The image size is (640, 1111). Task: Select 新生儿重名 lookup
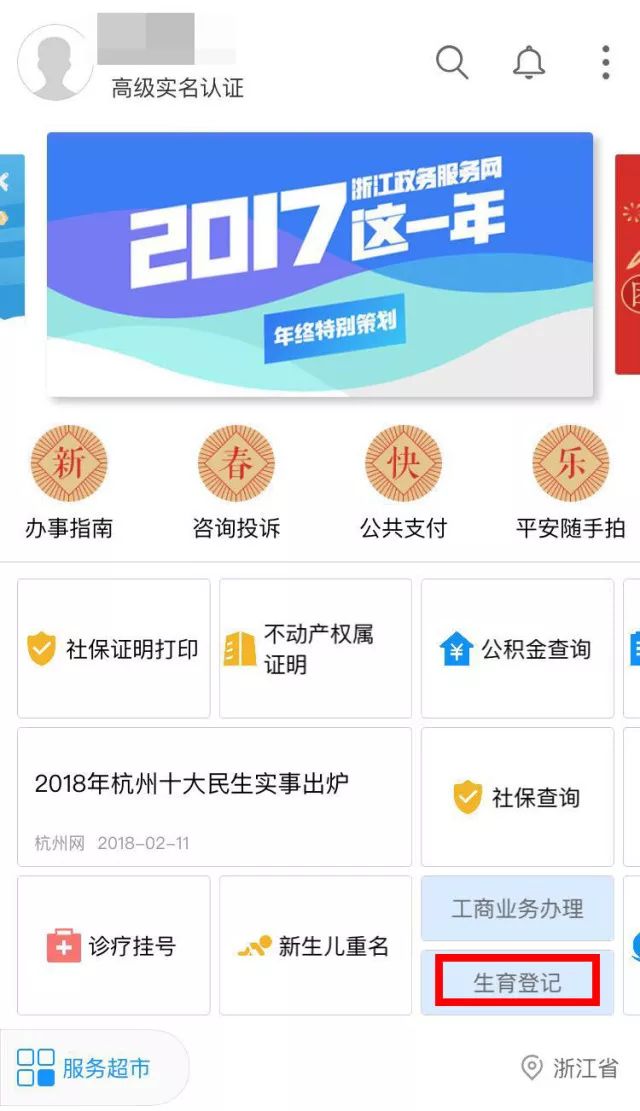click(x=315, y=946)
